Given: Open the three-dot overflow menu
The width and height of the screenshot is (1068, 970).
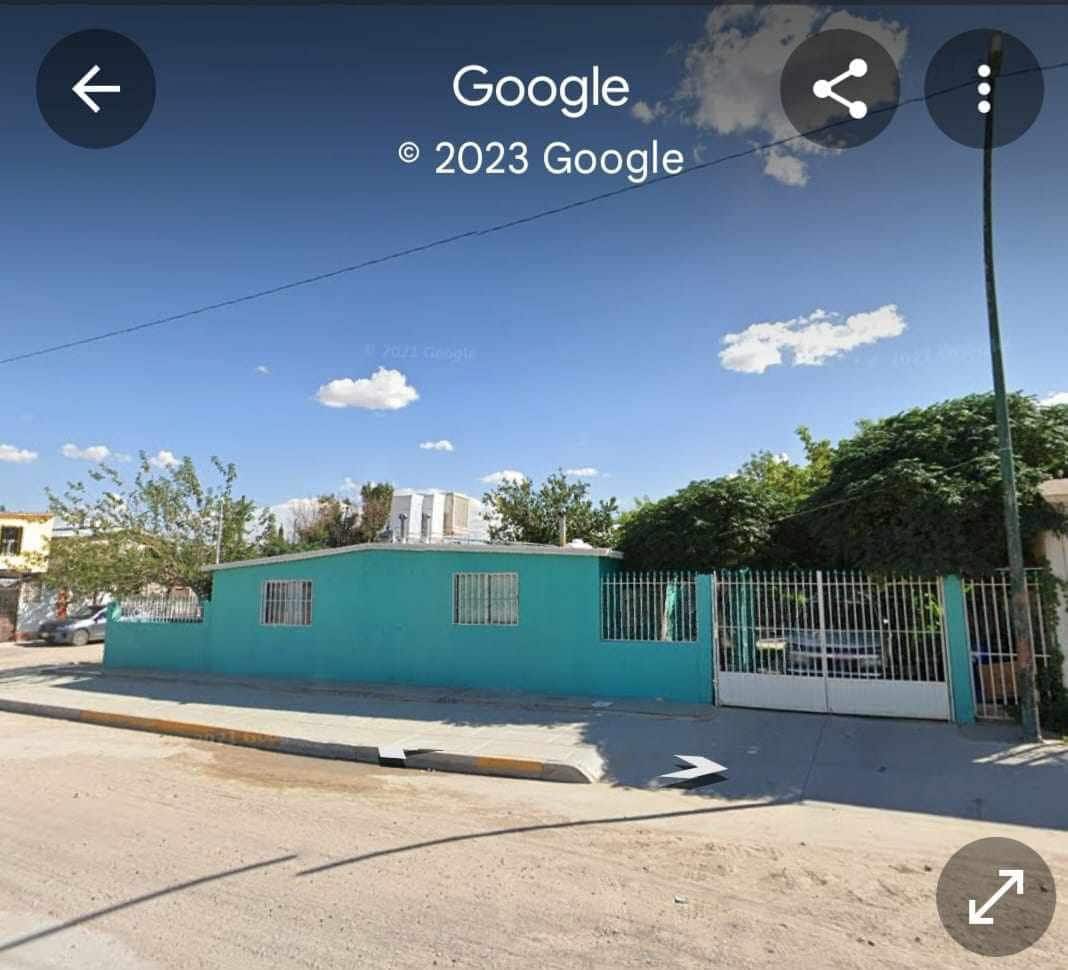Looking at the screenshot, I should [x=984, y=89].
